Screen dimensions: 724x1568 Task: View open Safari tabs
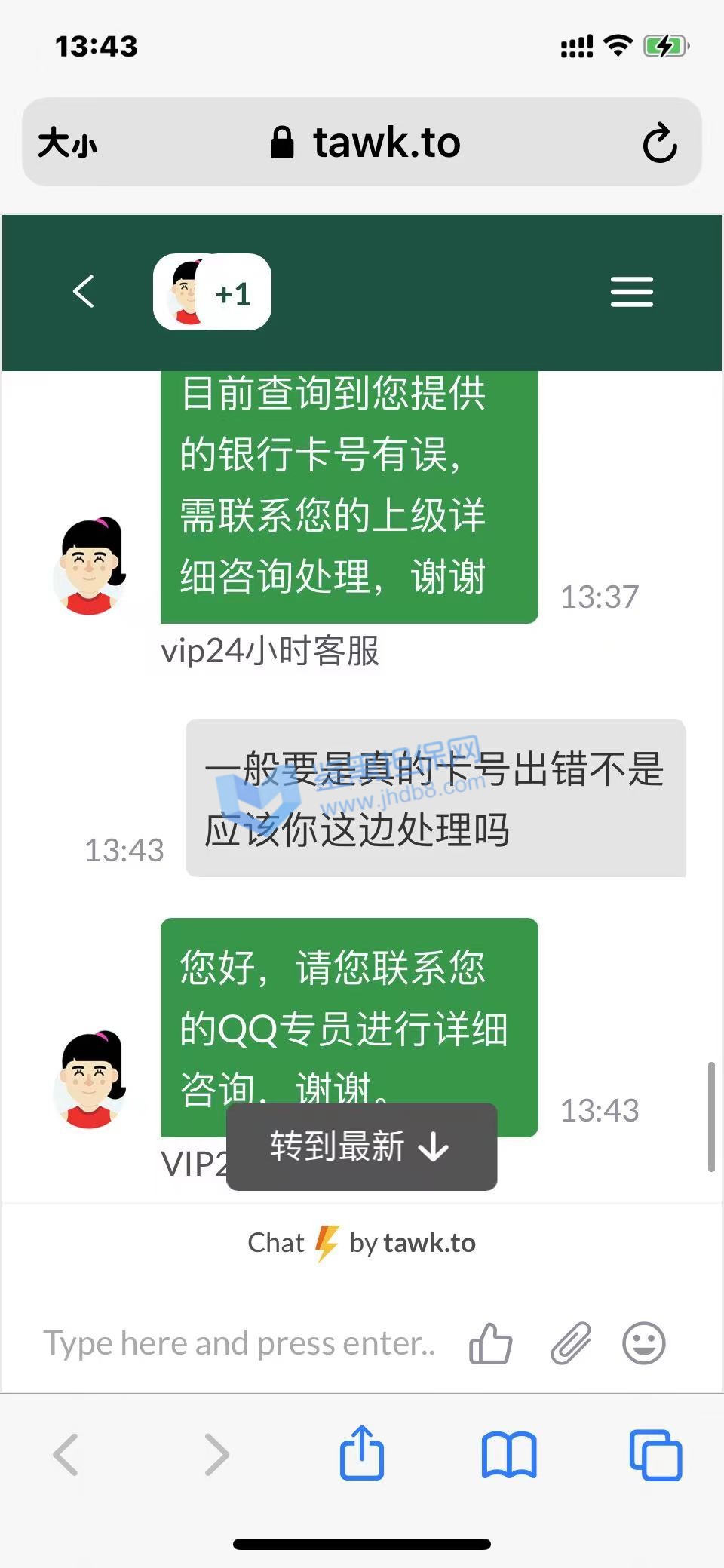(x=655, y=1455)
